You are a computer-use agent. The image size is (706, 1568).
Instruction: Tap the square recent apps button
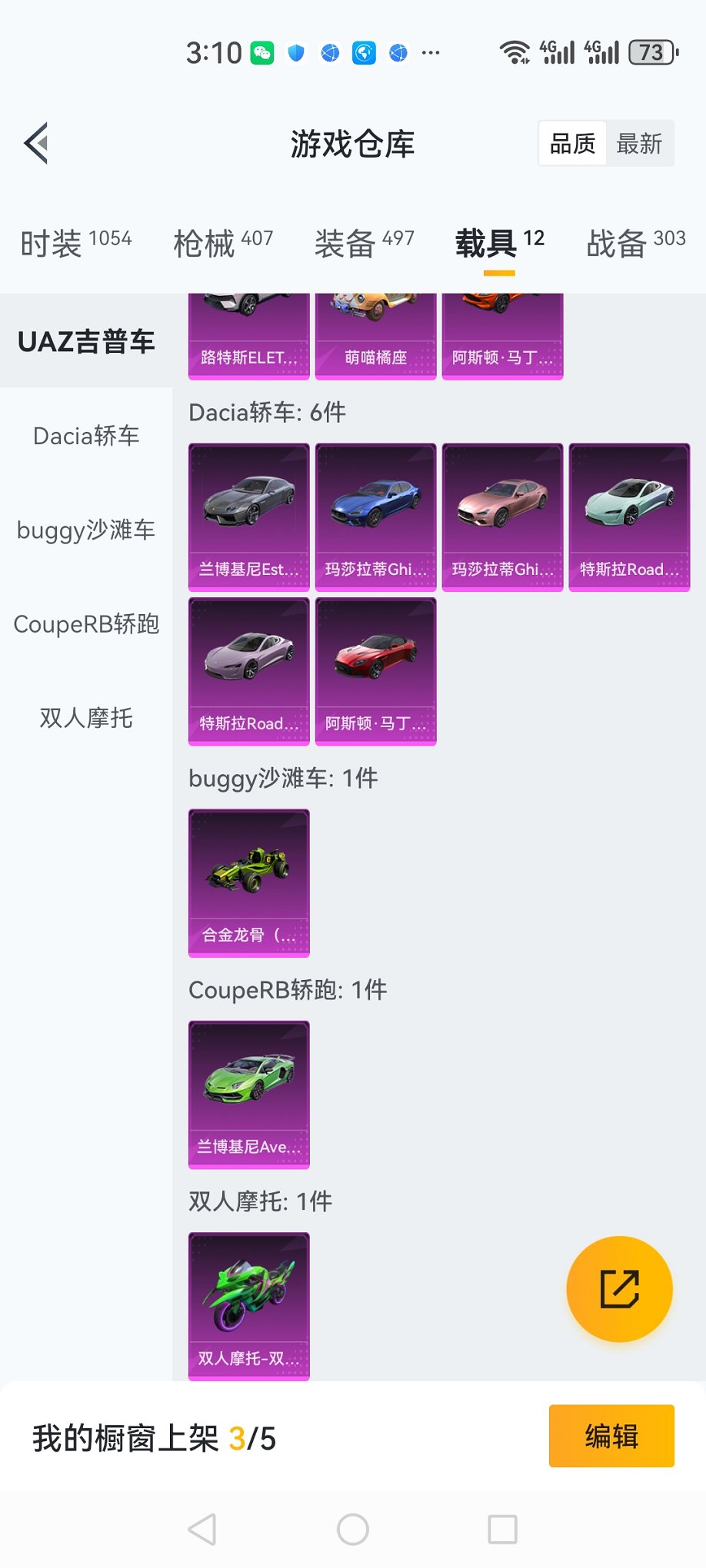coord(501,1530)
